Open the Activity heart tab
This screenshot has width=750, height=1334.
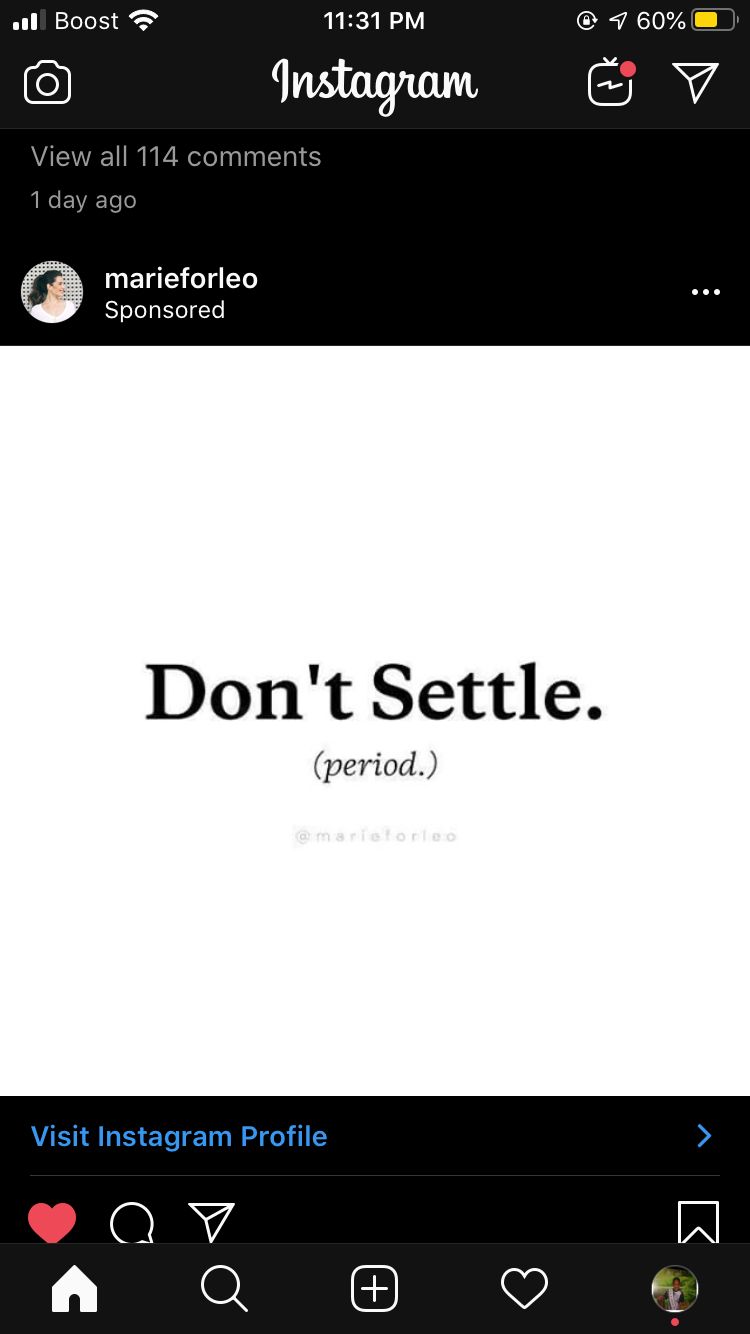tap(524, 1288)
